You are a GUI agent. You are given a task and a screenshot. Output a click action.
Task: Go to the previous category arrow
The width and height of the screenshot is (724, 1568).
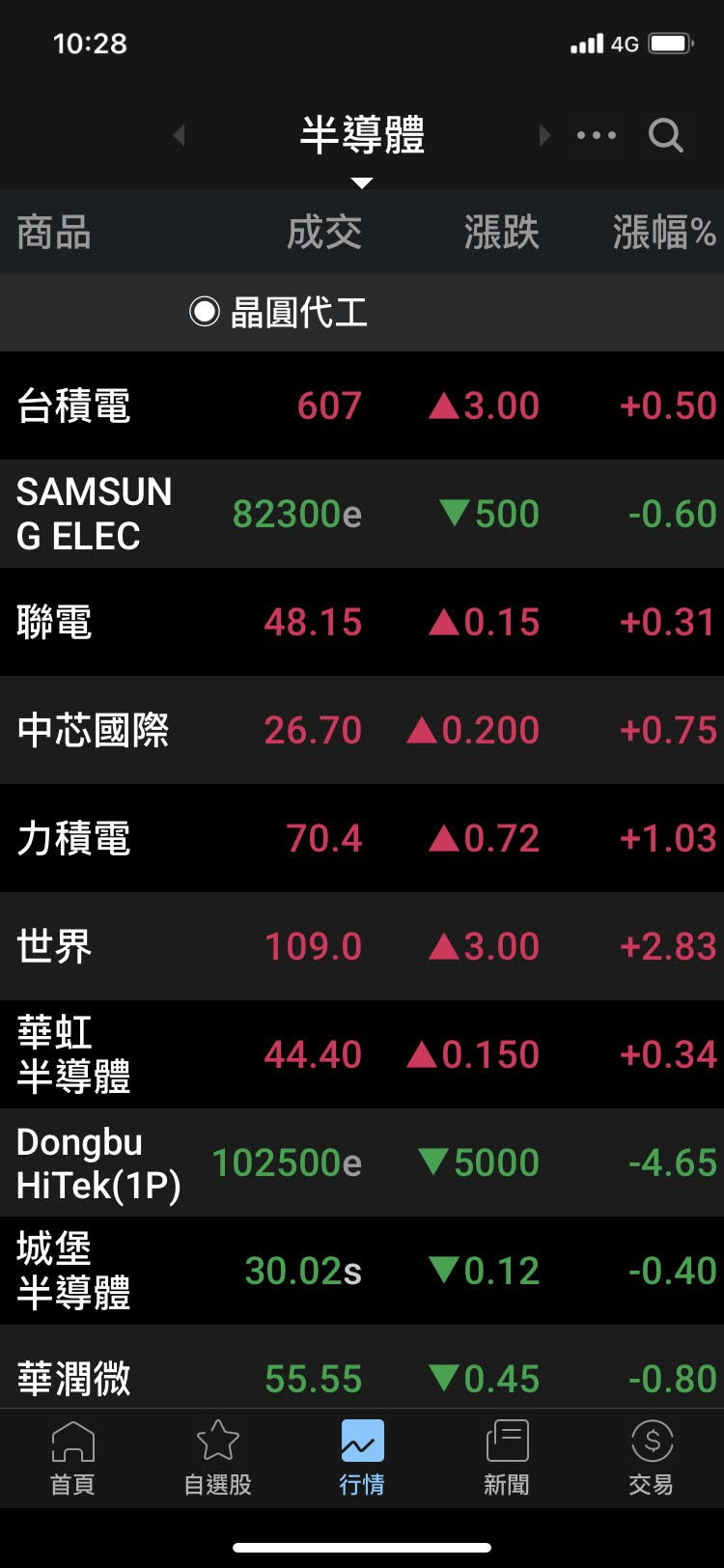click(x=180, y=135)
